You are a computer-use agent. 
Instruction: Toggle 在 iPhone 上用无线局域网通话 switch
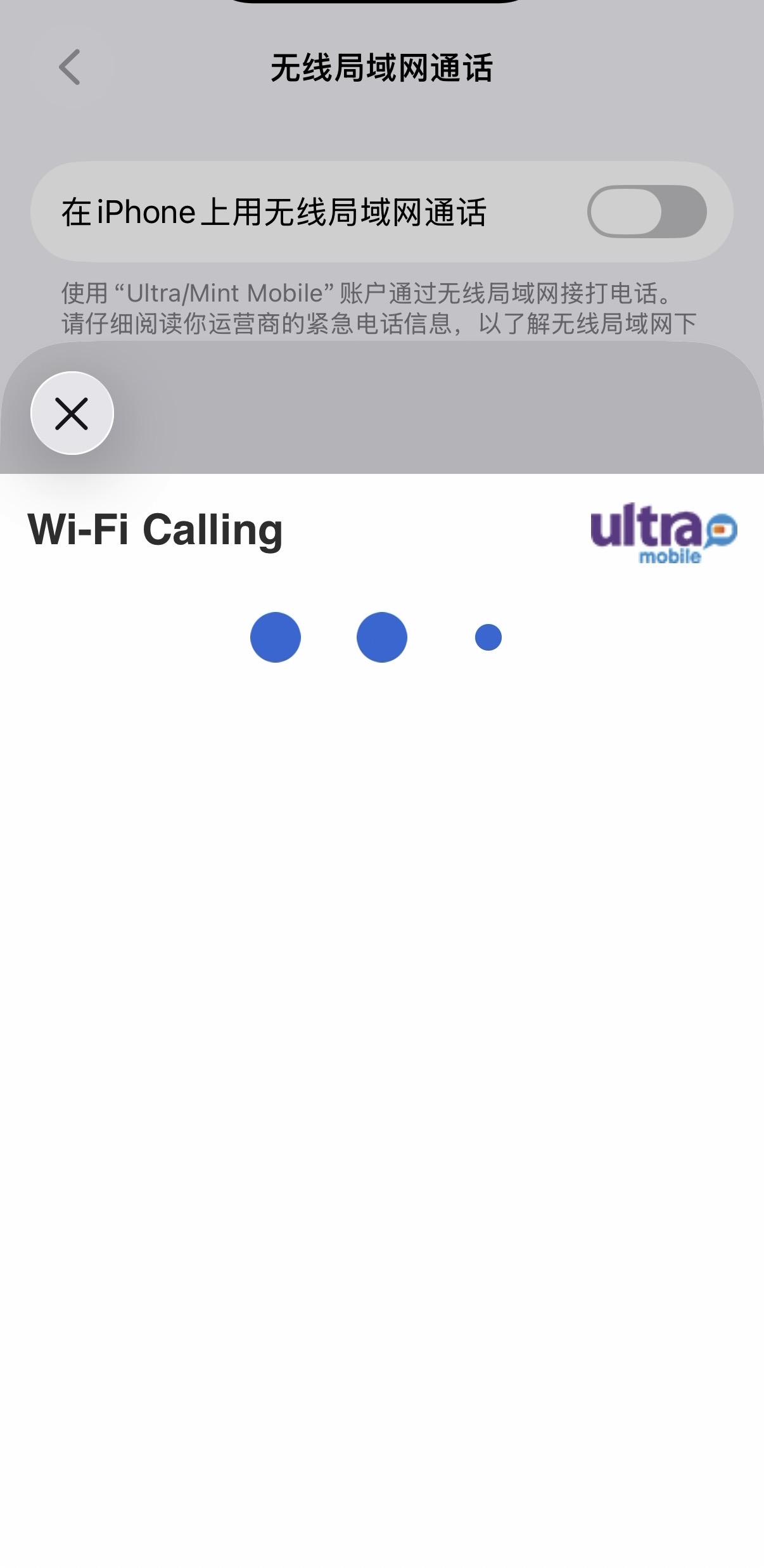(646, 212)
